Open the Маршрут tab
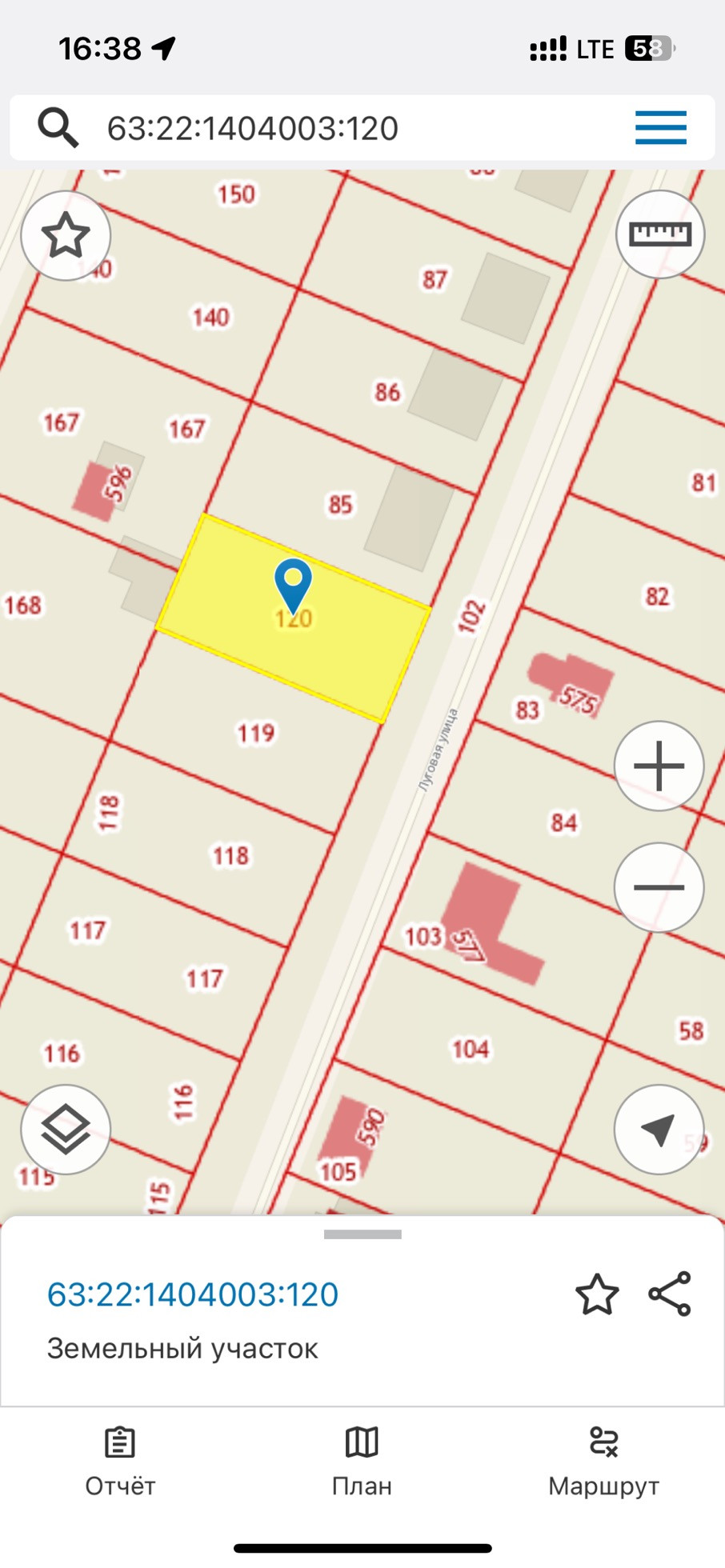725x1568 pixels. tap(603, 1462)
